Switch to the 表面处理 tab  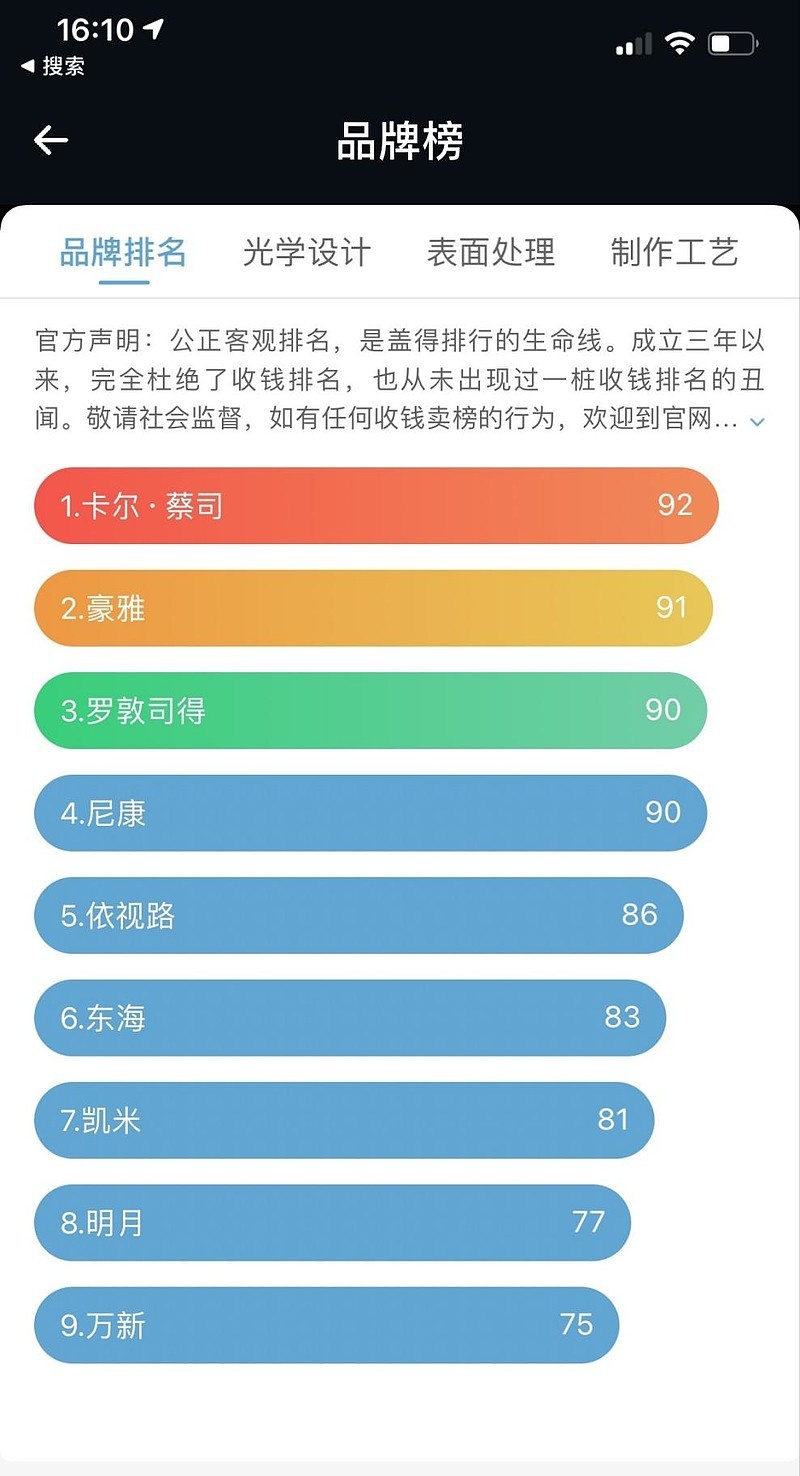click(x=491, y=252)
